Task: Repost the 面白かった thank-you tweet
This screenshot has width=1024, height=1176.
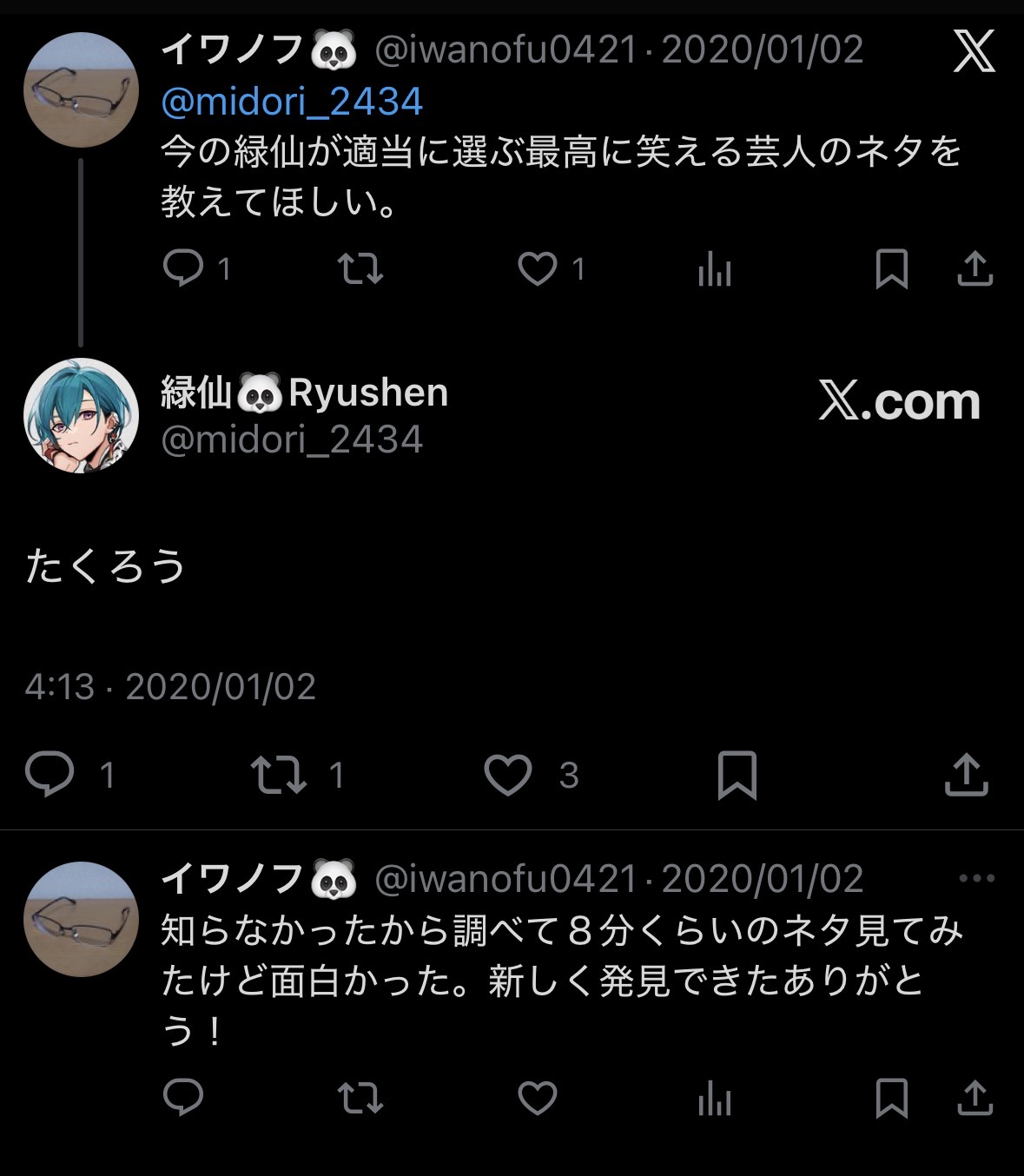Action: pos(360,1098)
